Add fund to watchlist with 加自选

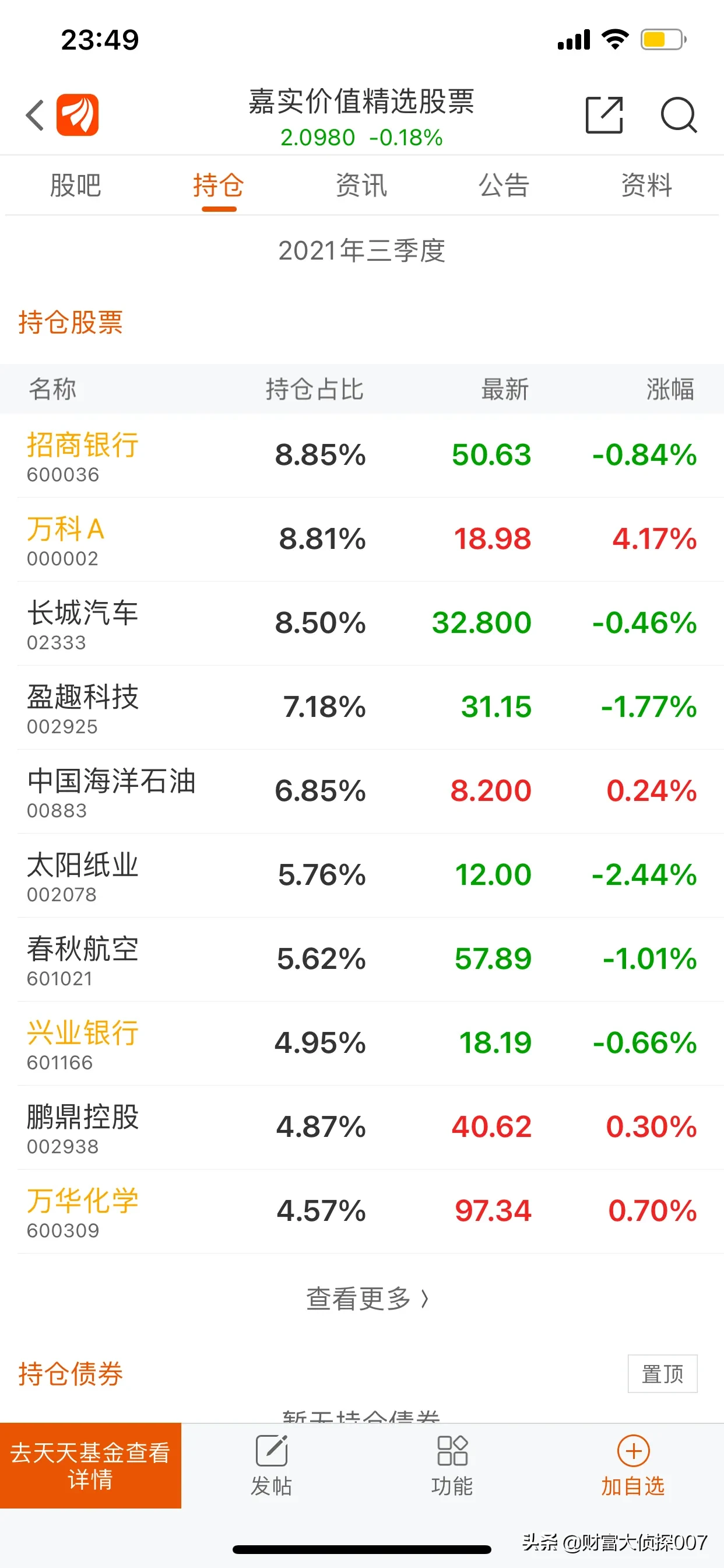coord(632,1465)
